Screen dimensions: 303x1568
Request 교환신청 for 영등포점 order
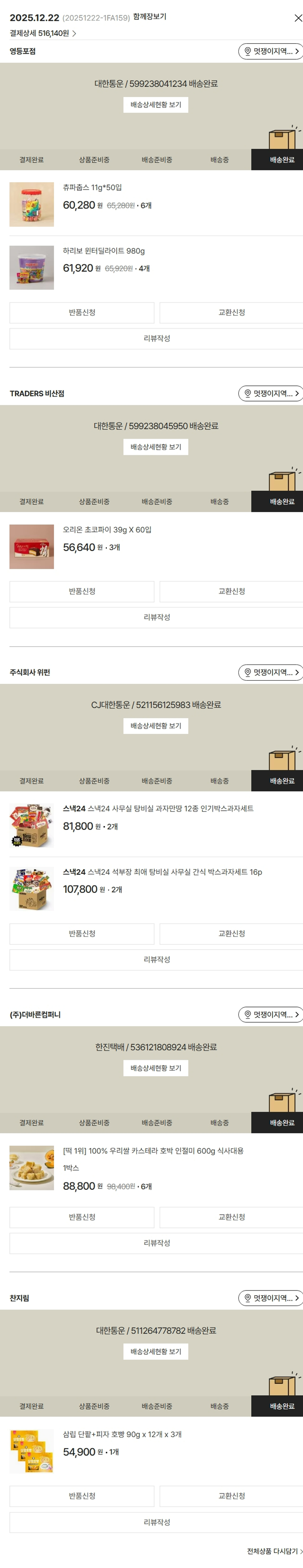(x=231, y=312)
